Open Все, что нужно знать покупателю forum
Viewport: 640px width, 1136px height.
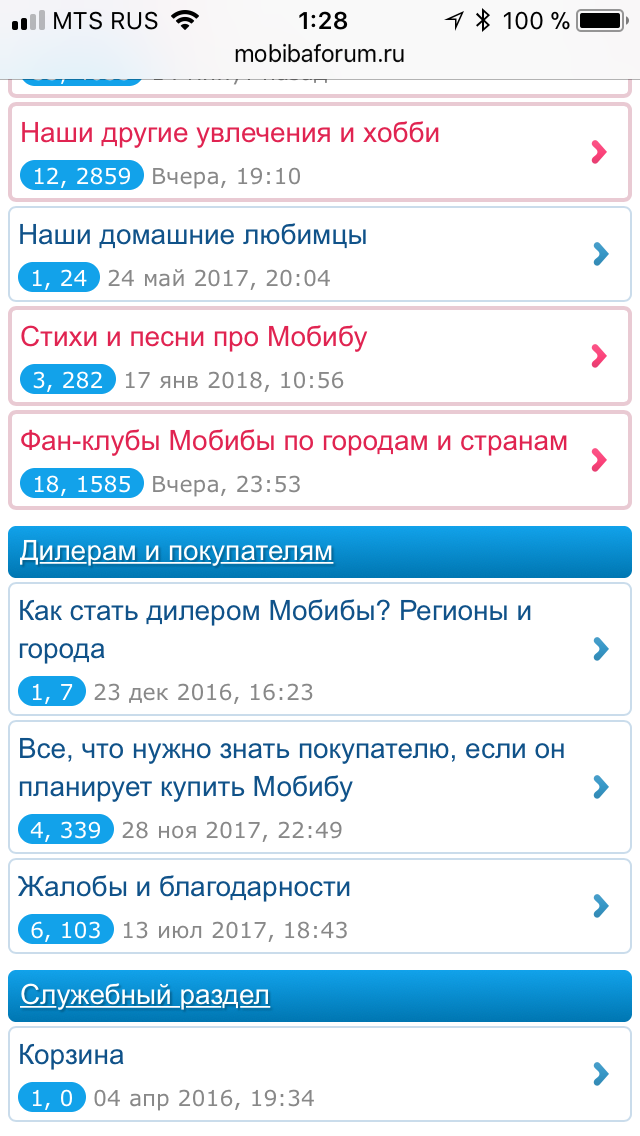coord(319,787)
